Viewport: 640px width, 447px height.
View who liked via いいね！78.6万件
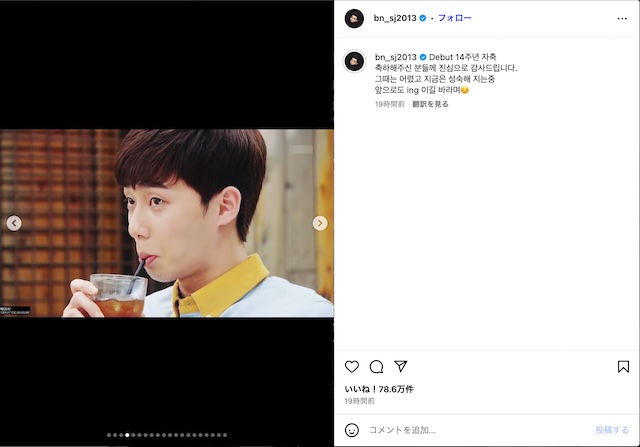tap(379, 389)
